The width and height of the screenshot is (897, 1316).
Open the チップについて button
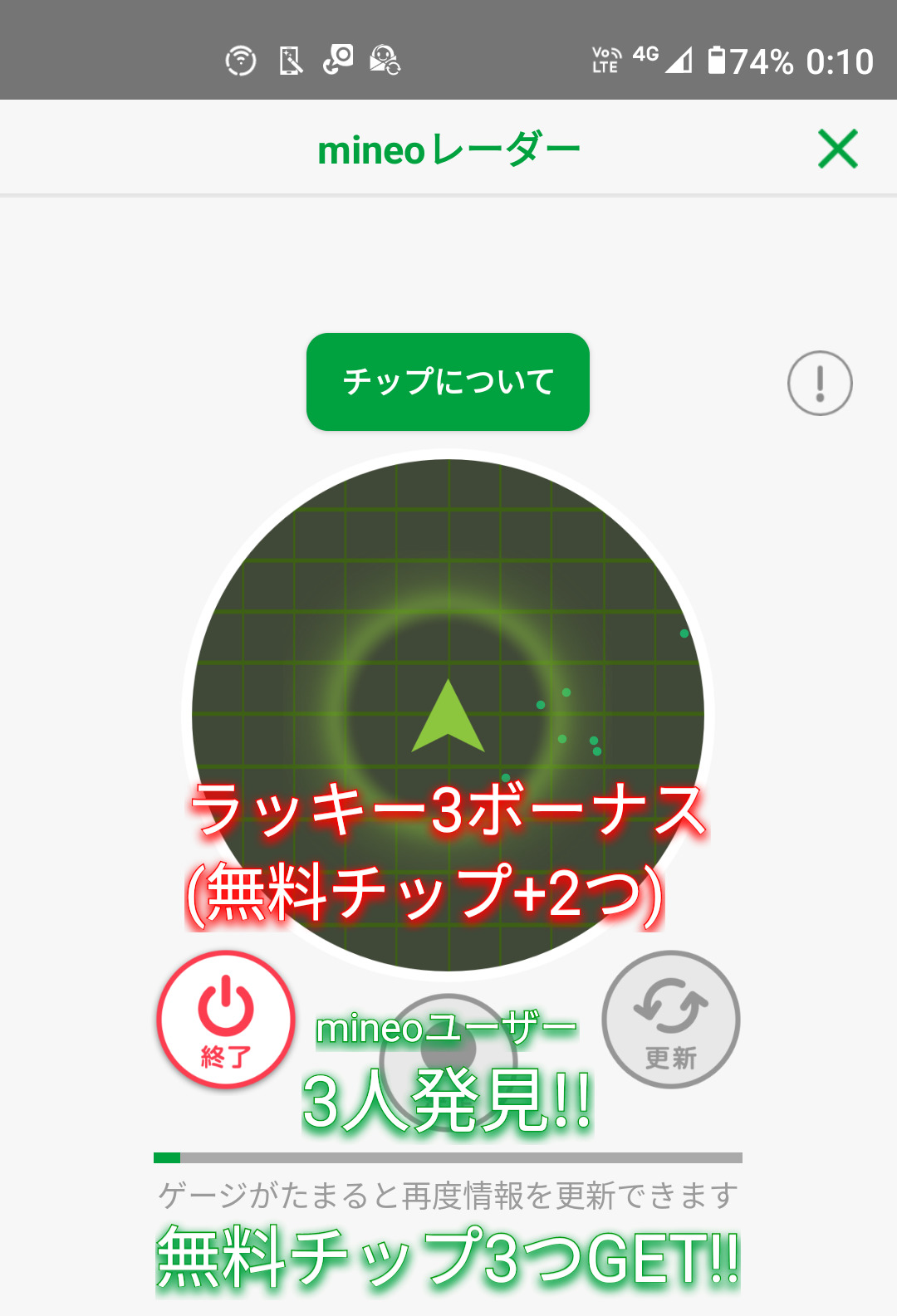coord(448,382)
